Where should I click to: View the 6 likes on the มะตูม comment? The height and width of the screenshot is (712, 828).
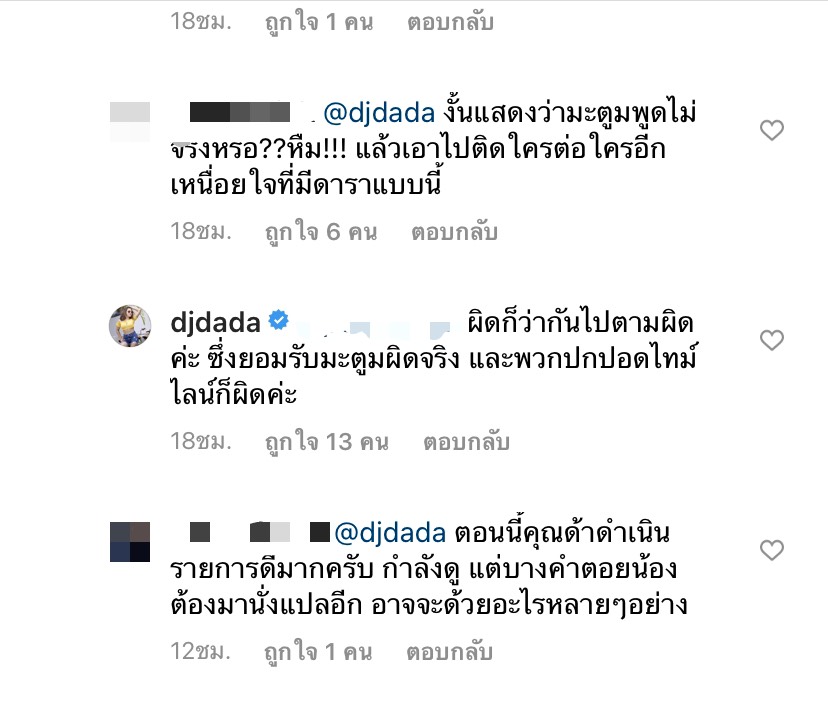320,232
